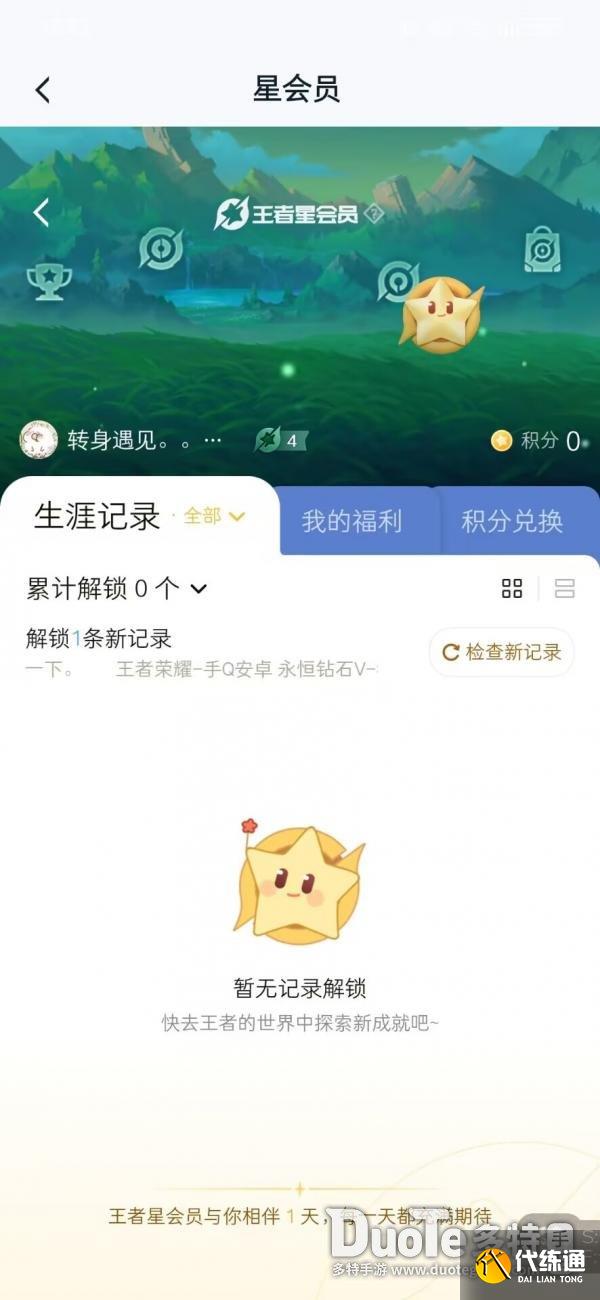
Task: View the 积分 points balance
Action: (537, 440)
